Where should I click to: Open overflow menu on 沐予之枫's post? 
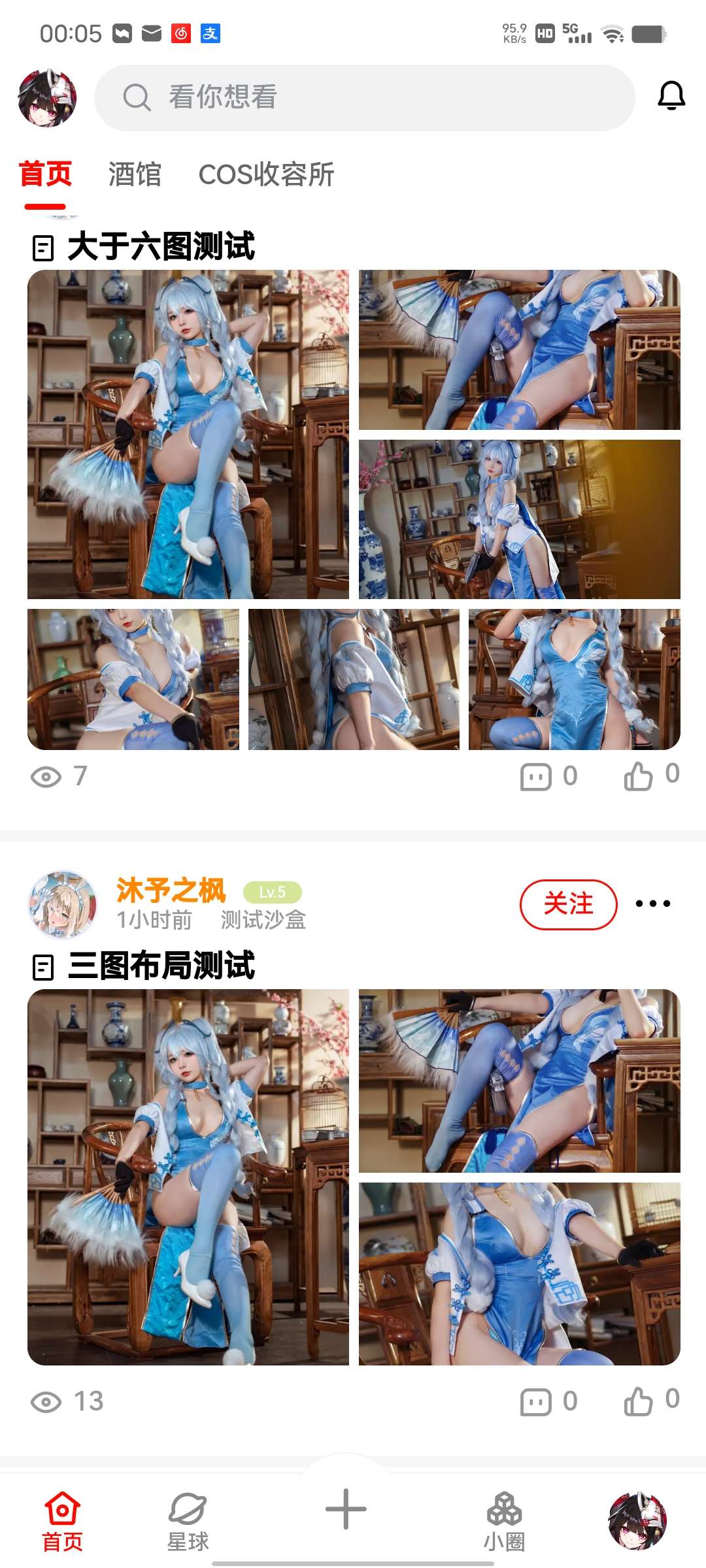point(652,904)
